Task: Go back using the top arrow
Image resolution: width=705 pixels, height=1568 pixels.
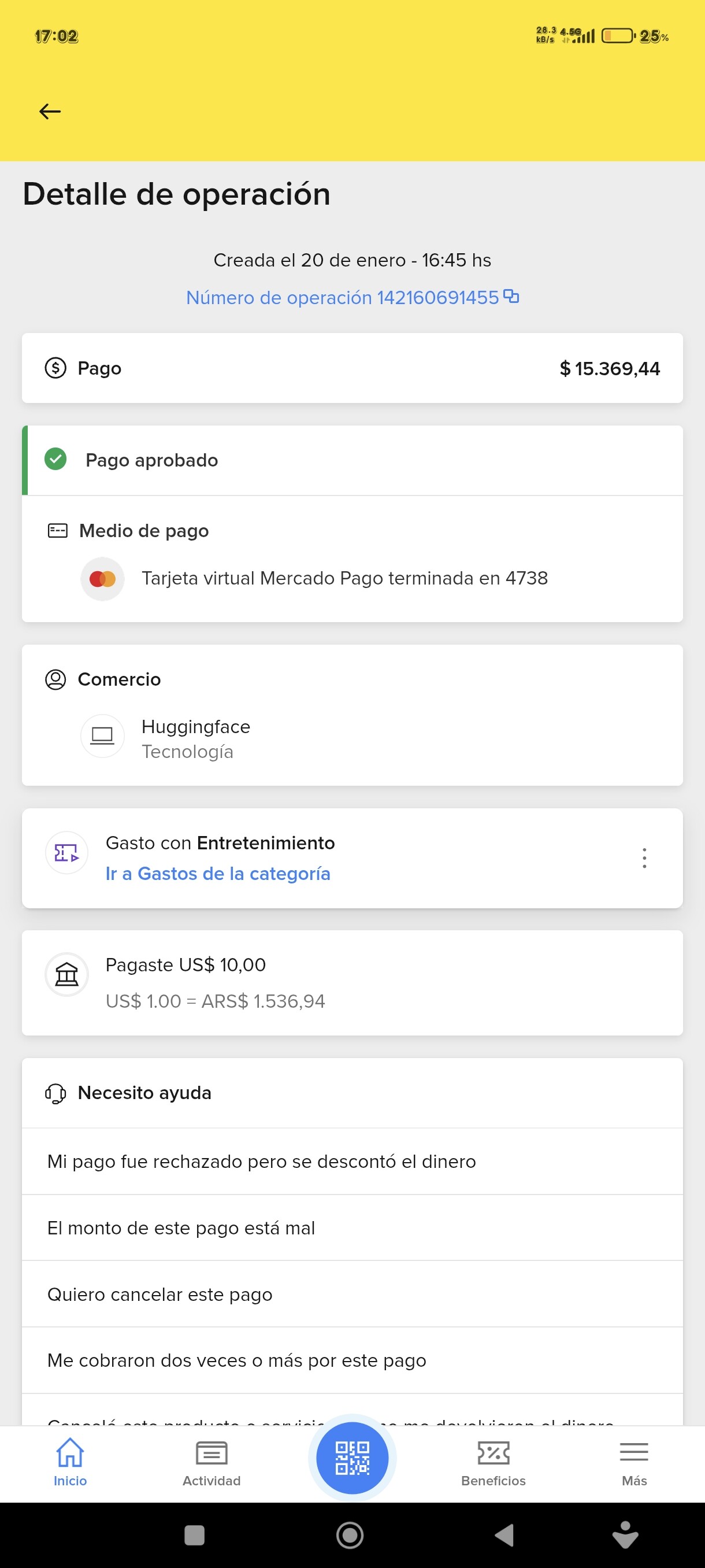Action: (50, 112)
